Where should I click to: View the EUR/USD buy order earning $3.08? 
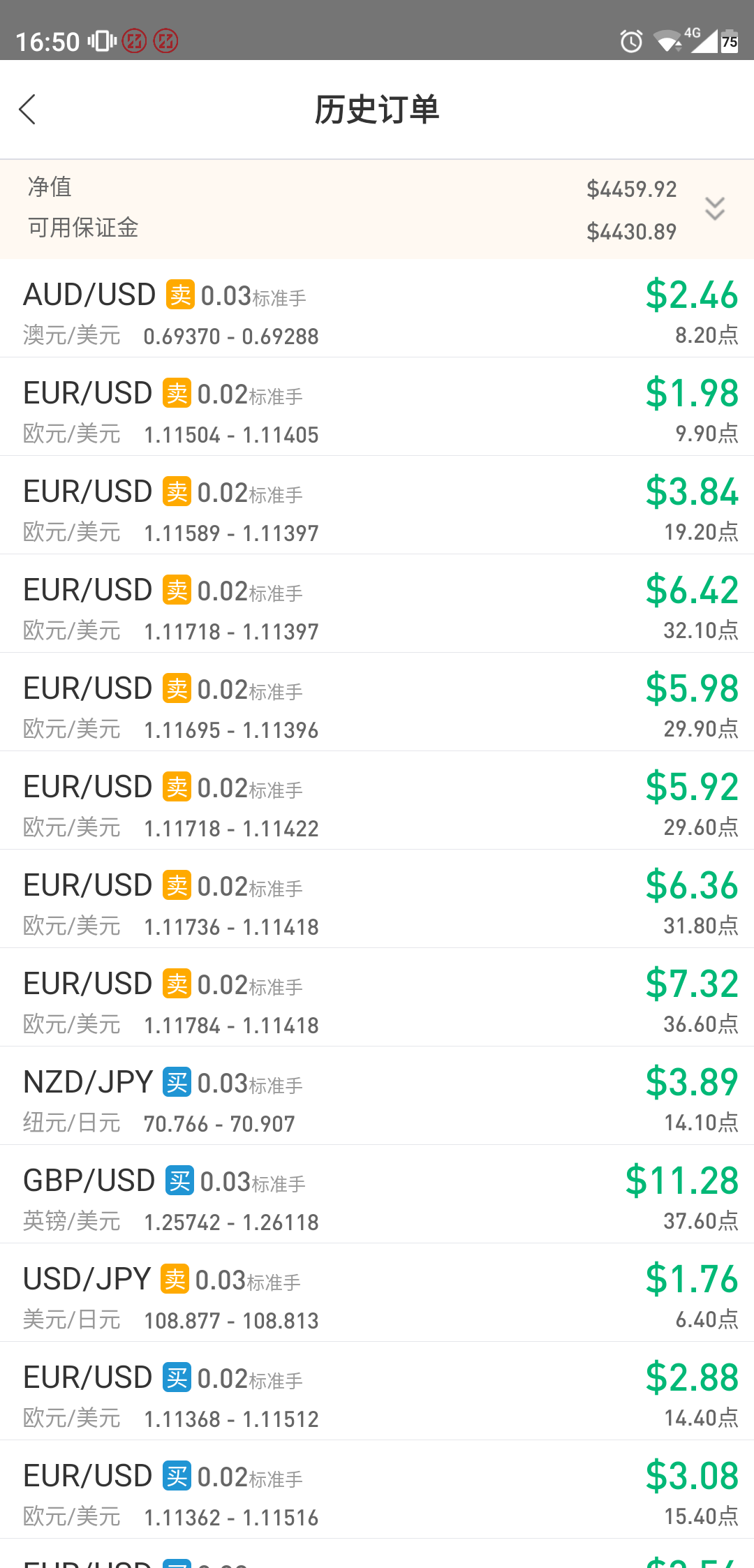(377, 1490)
